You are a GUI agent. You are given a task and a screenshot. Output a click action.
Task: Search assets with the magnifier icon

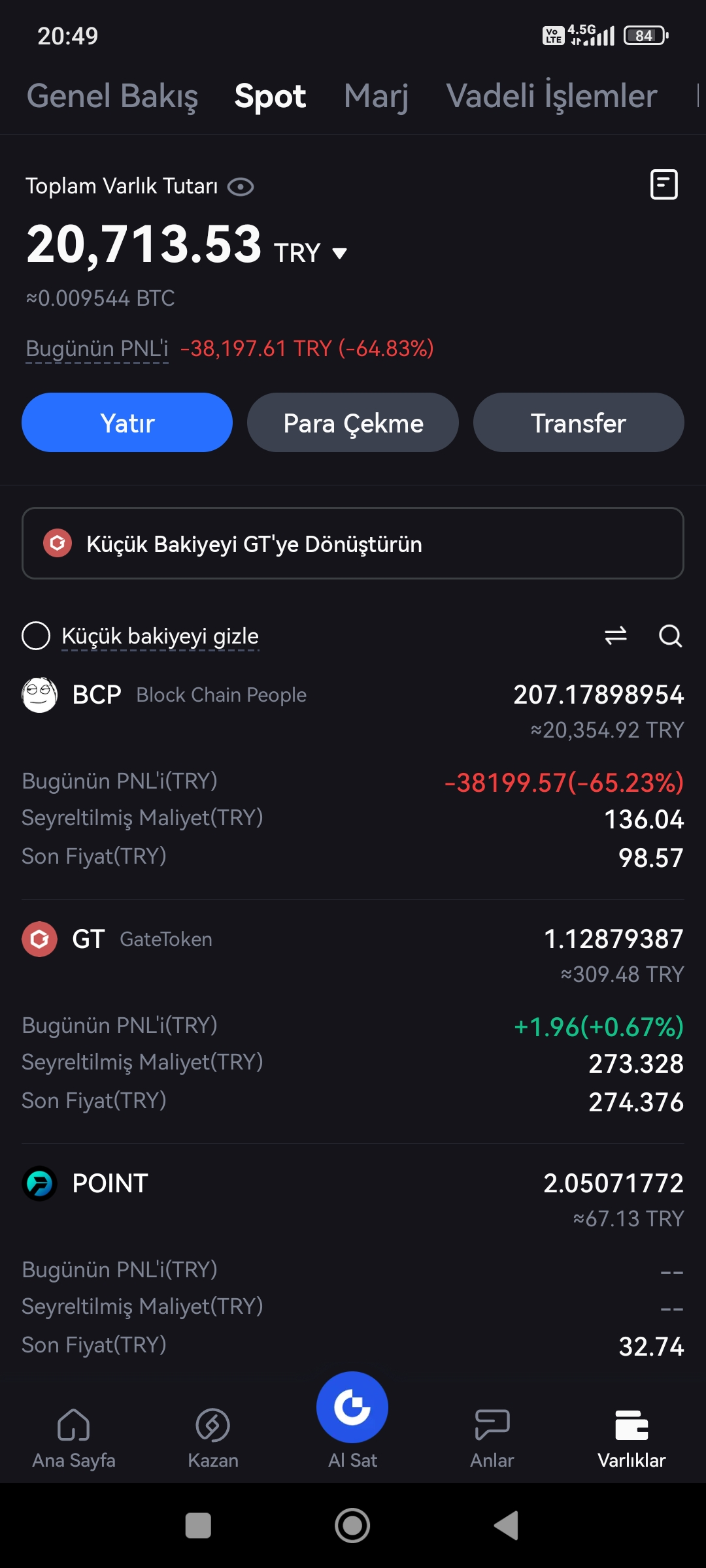pyautogui.click(x=670, y=635)
